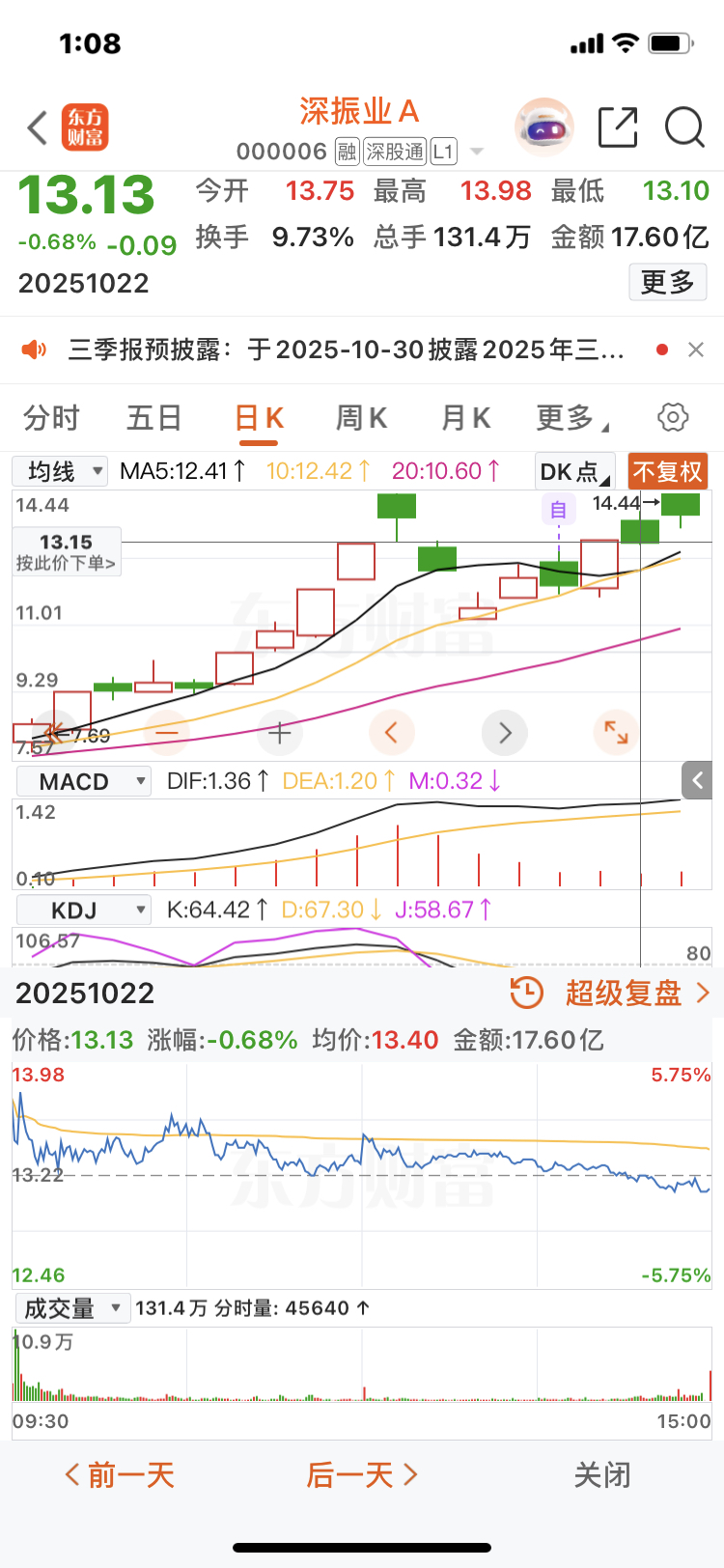Open chart settings gear
Image resolution: width=724 pixels, height=1568 pixels.
click(x=673, y=417)
